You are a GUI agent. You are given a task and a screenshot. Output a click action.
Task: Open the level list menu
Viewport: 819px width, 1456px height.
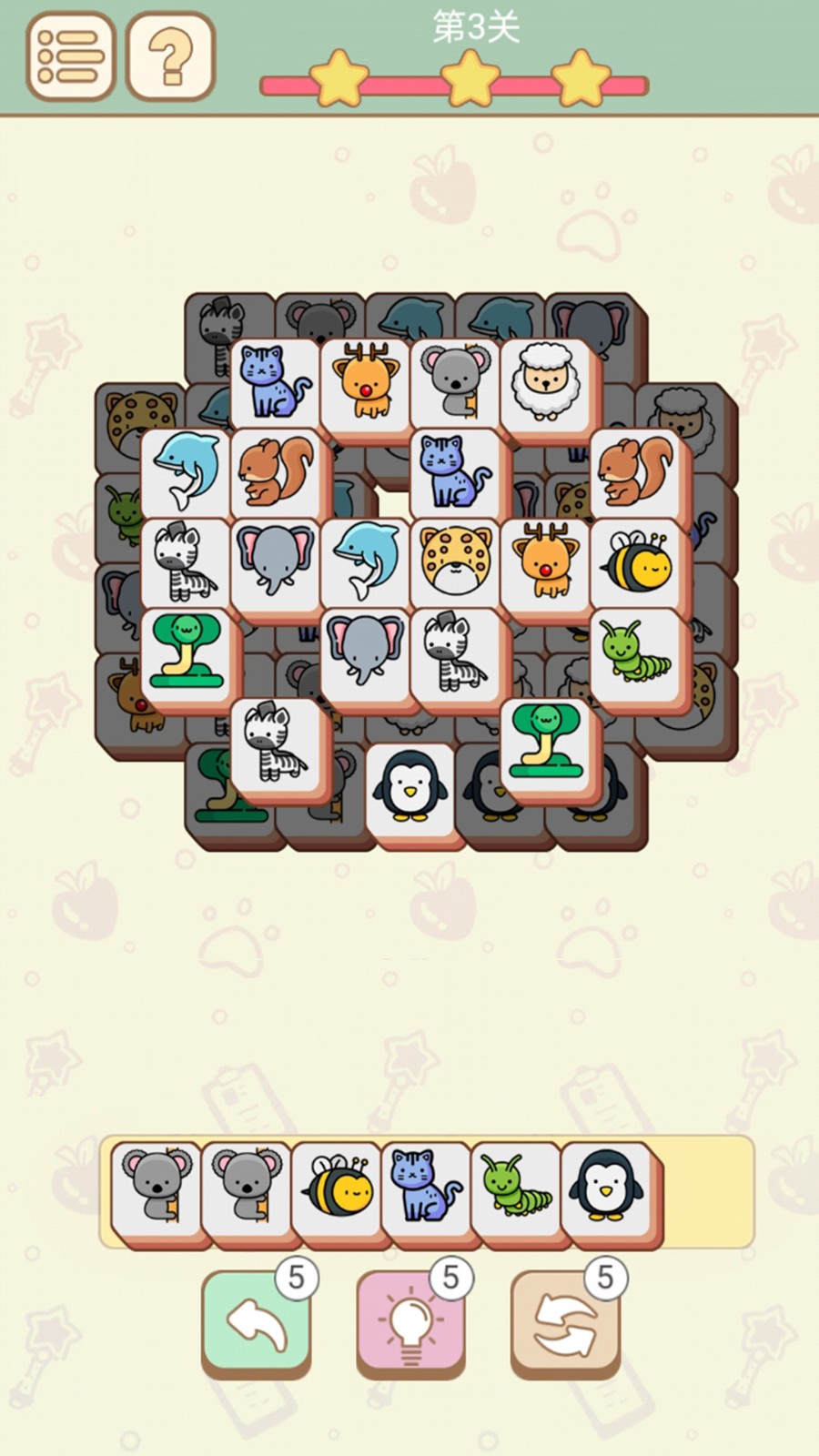tap(70, 56)
